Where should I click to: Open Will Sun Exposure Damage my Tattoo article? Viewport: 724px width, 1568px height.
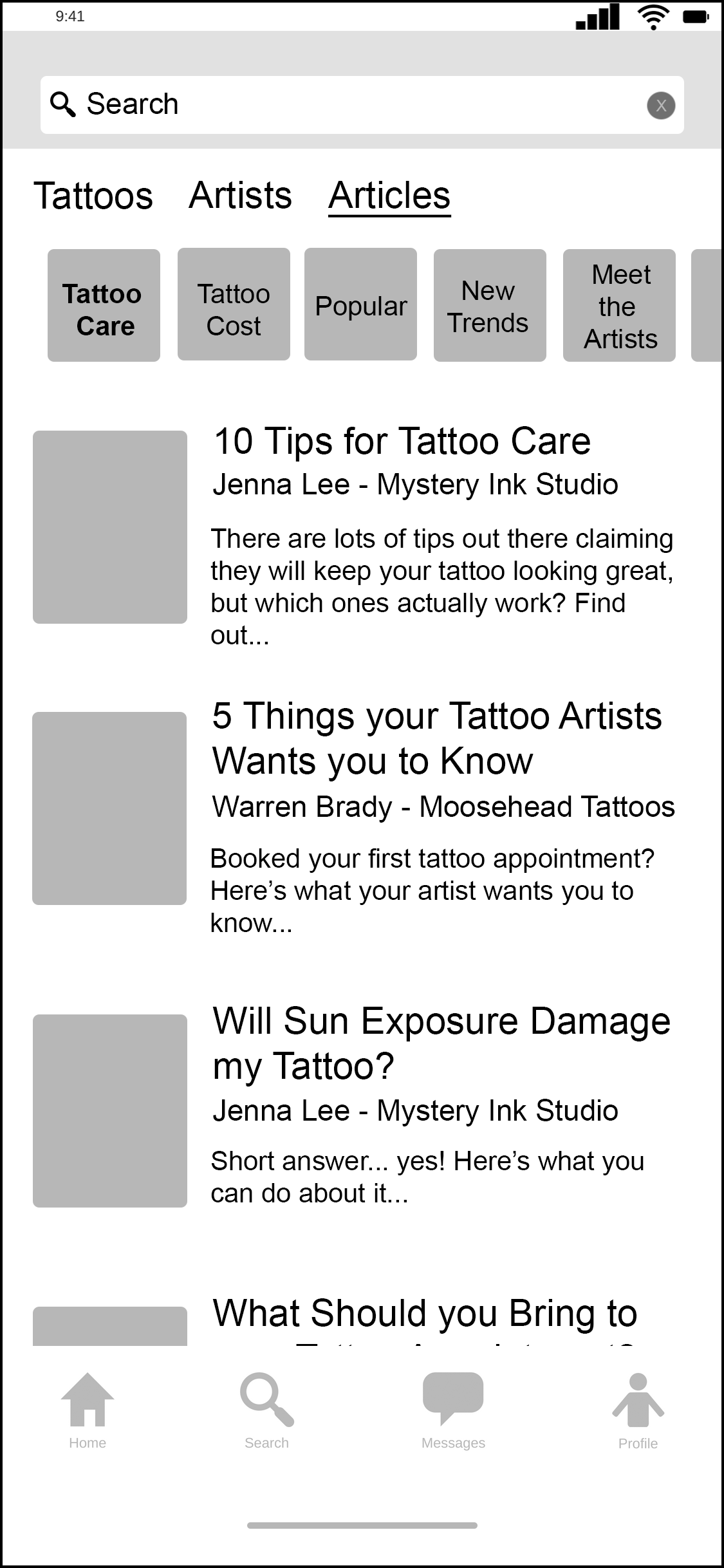[x=441, y=1043]
